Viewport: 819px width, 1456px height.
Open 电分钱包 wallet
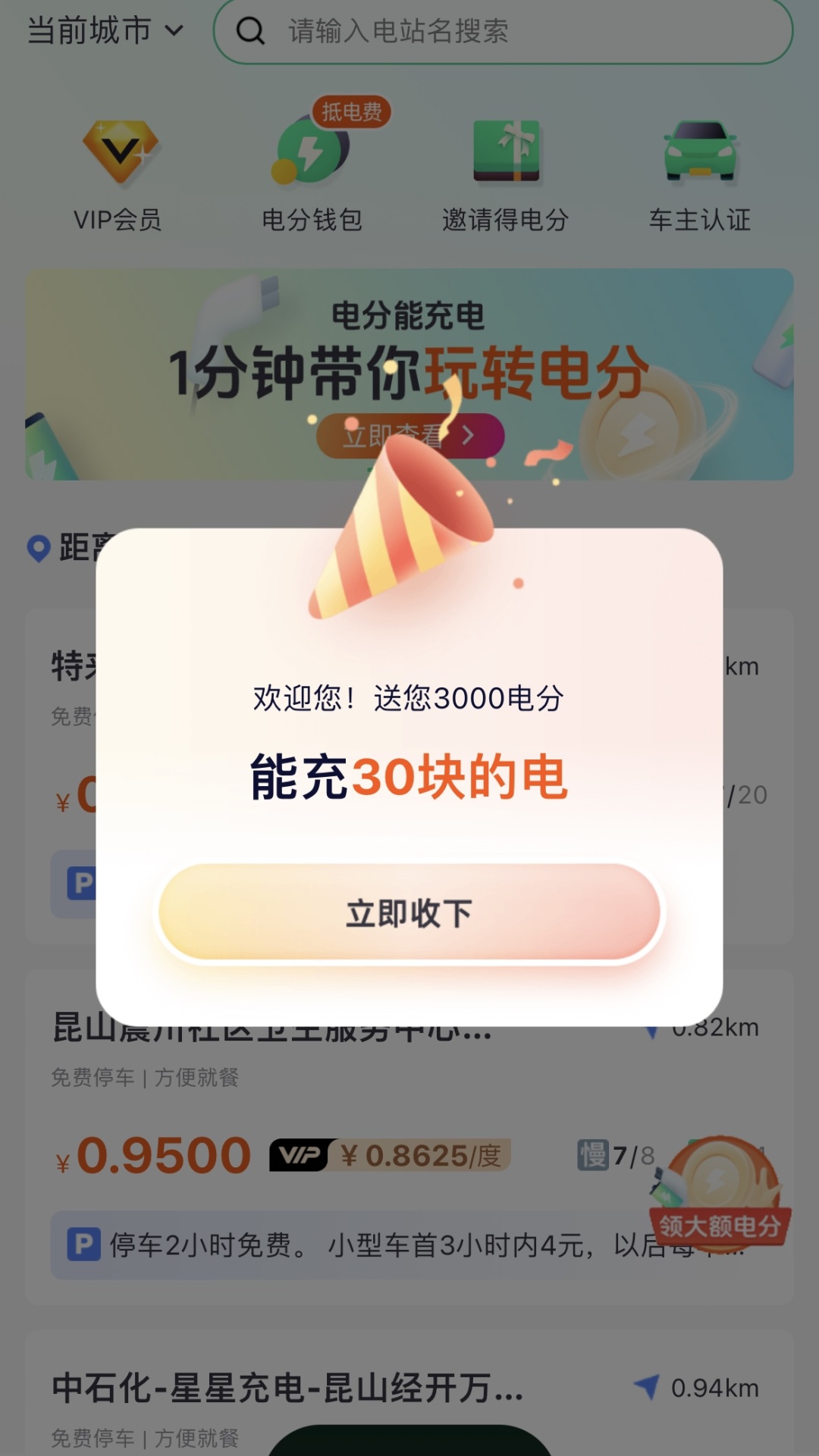pos(312,176)
